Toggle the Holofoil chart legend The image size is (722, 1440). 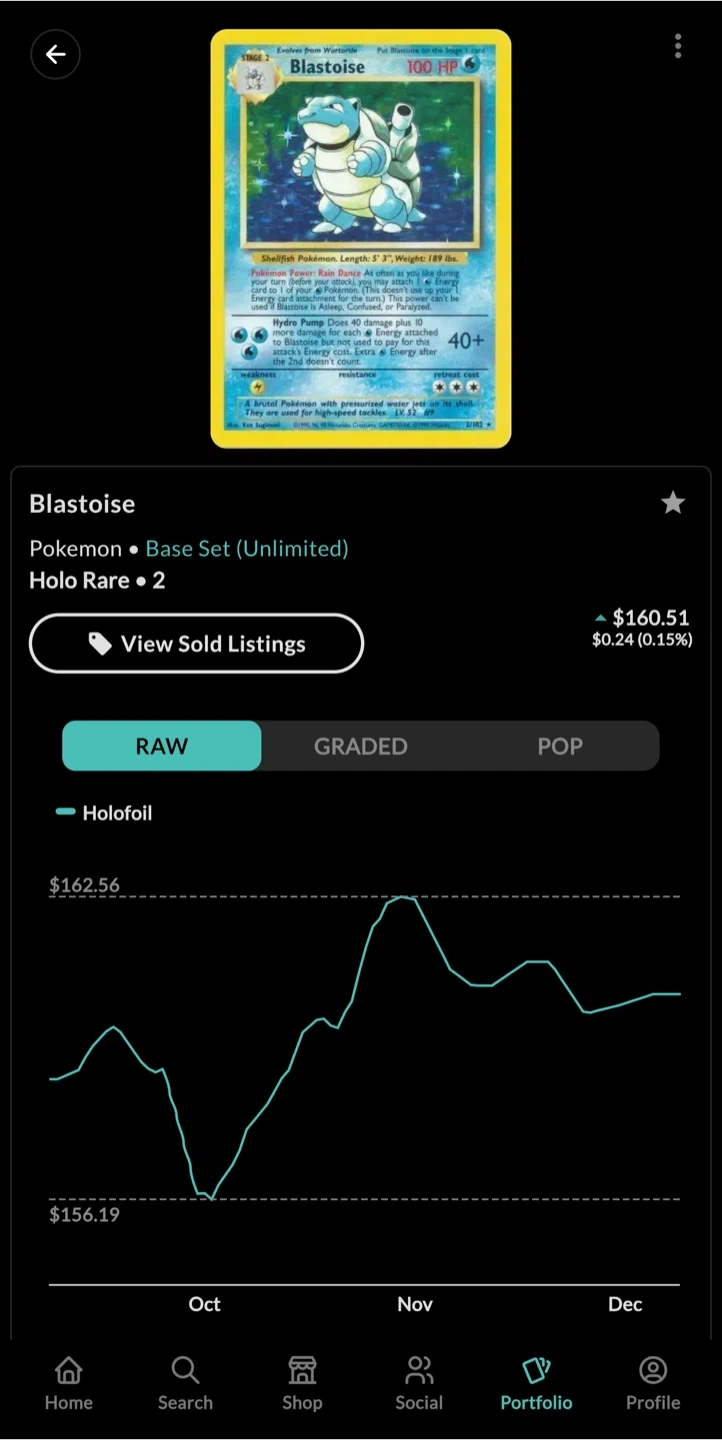tap(105, 813)
